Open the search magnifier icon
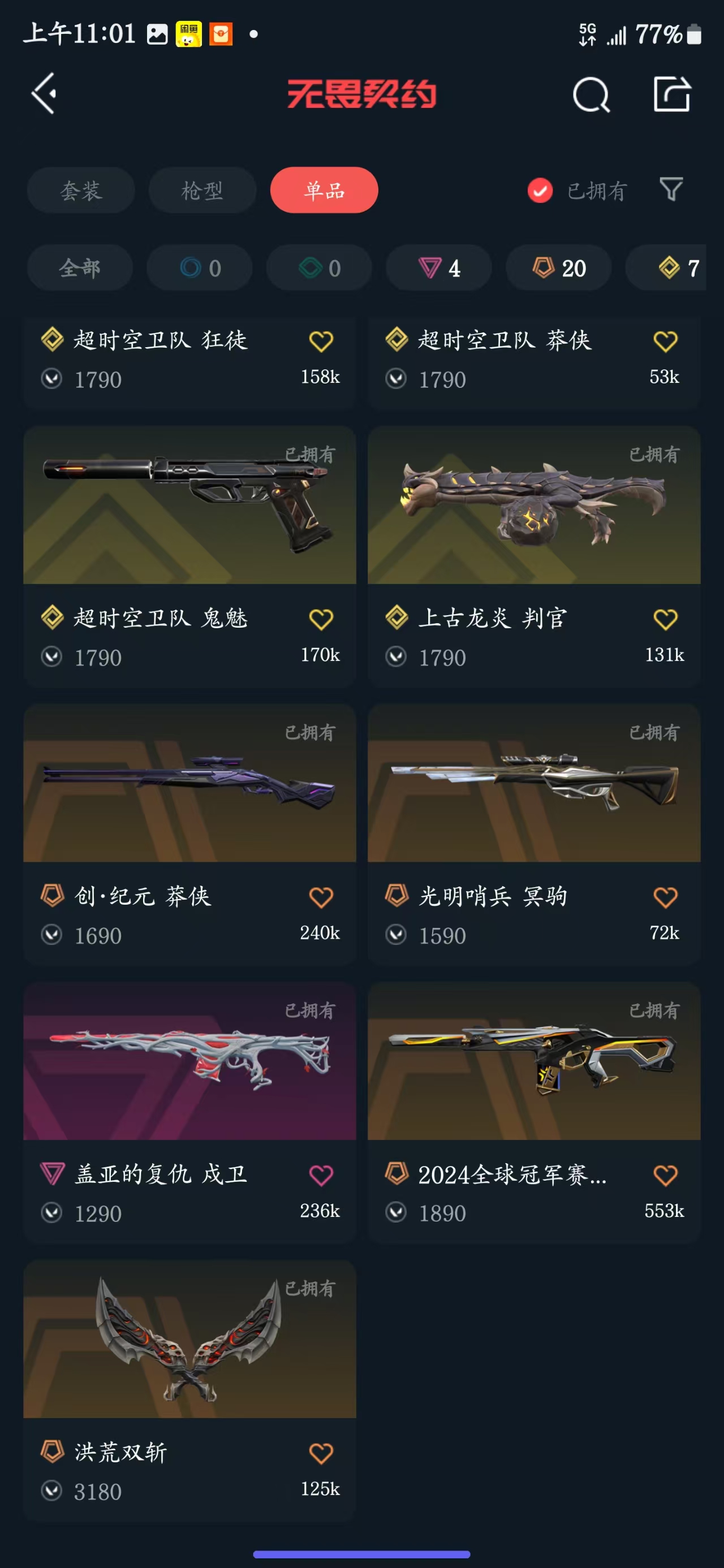Screen dimensions: 724x1568 coord(591,94)
